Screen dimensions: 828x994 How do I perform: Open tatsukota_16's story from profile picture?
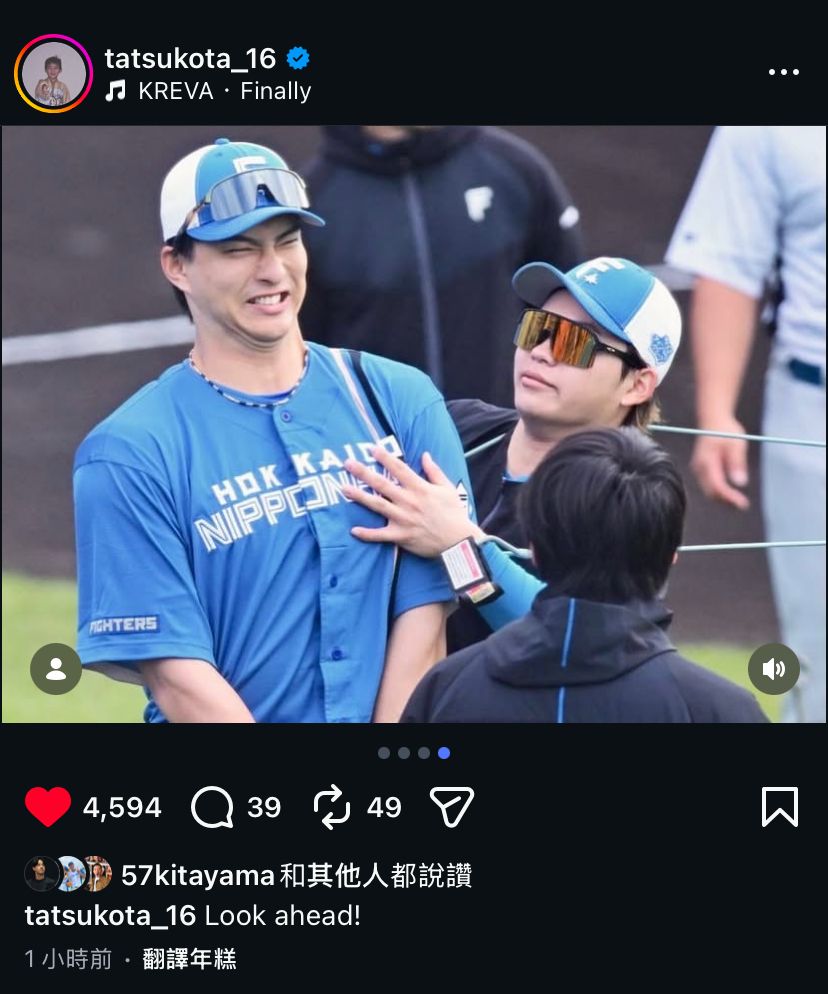coord(53,74)
